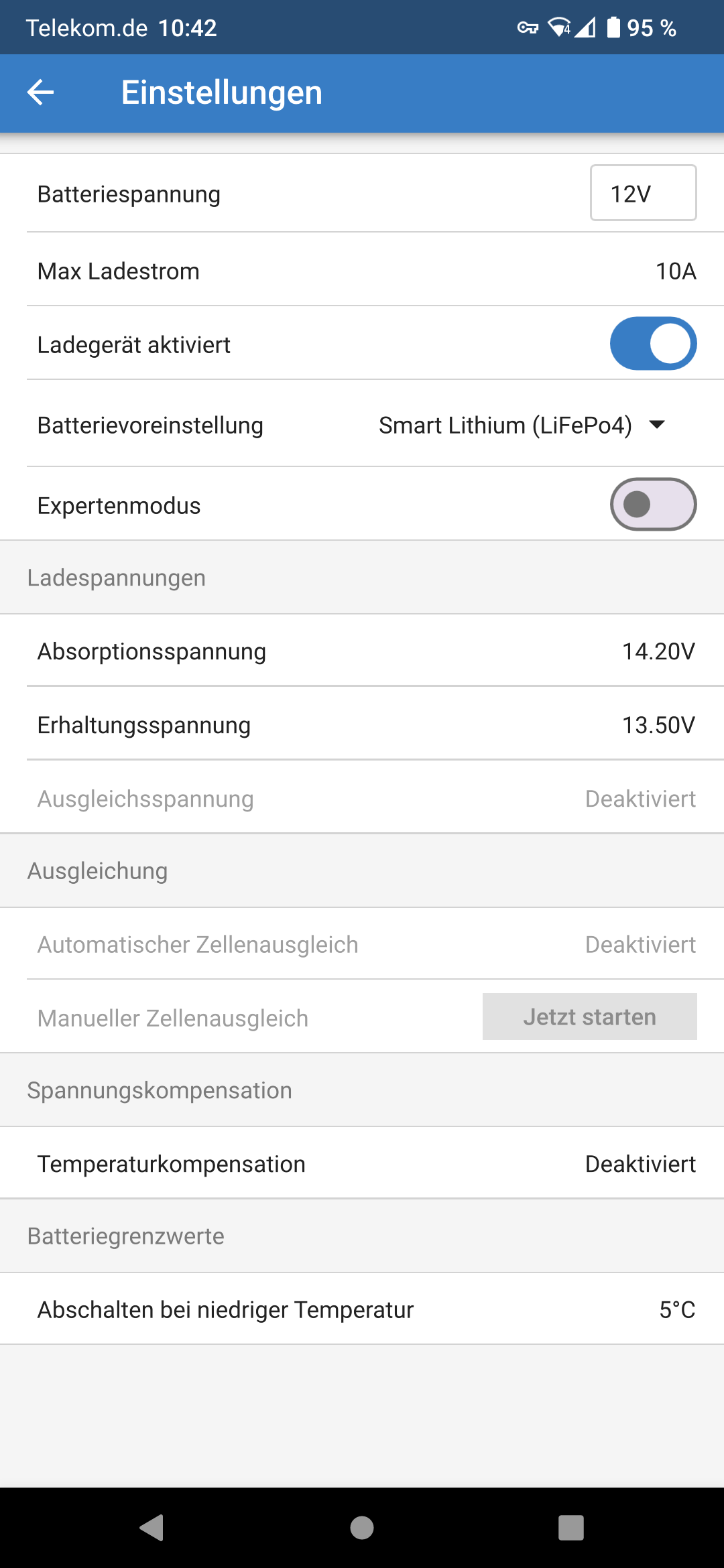Open the Absorptionsspannung setting

pos(362,651)
